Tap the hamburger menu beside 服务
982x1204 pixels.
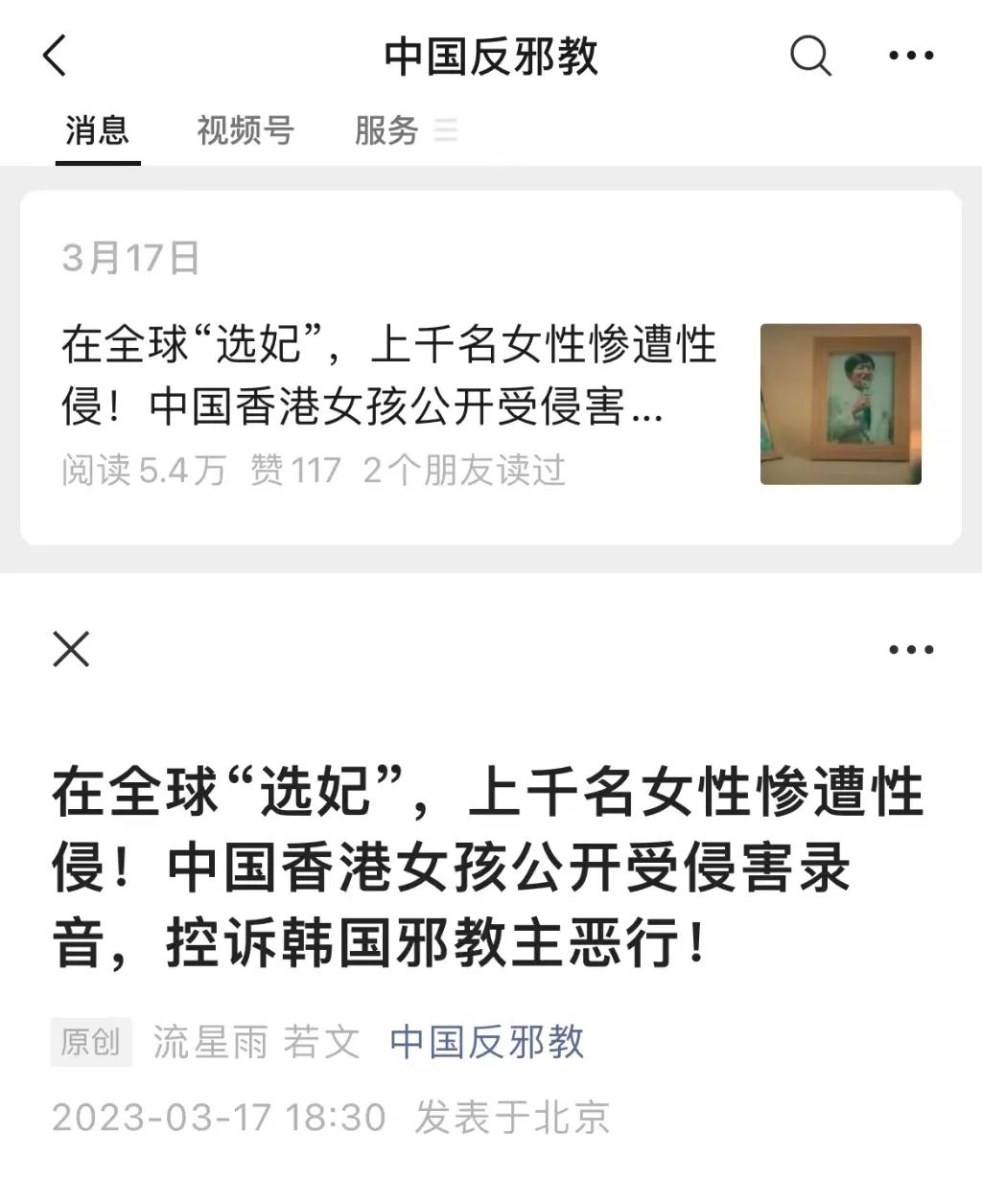tap(447, 131)
